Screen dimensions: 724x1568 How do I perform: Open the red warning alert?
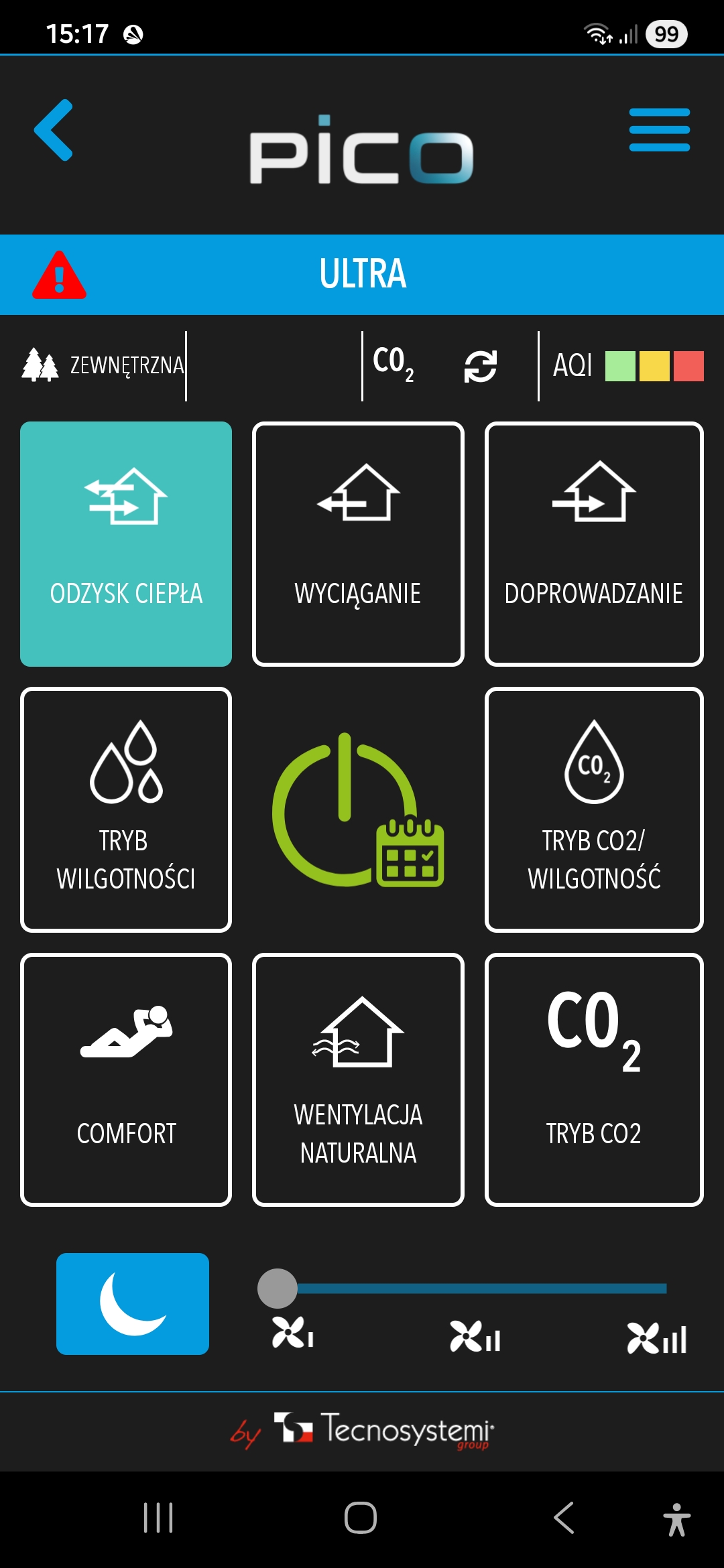[60, 275]
